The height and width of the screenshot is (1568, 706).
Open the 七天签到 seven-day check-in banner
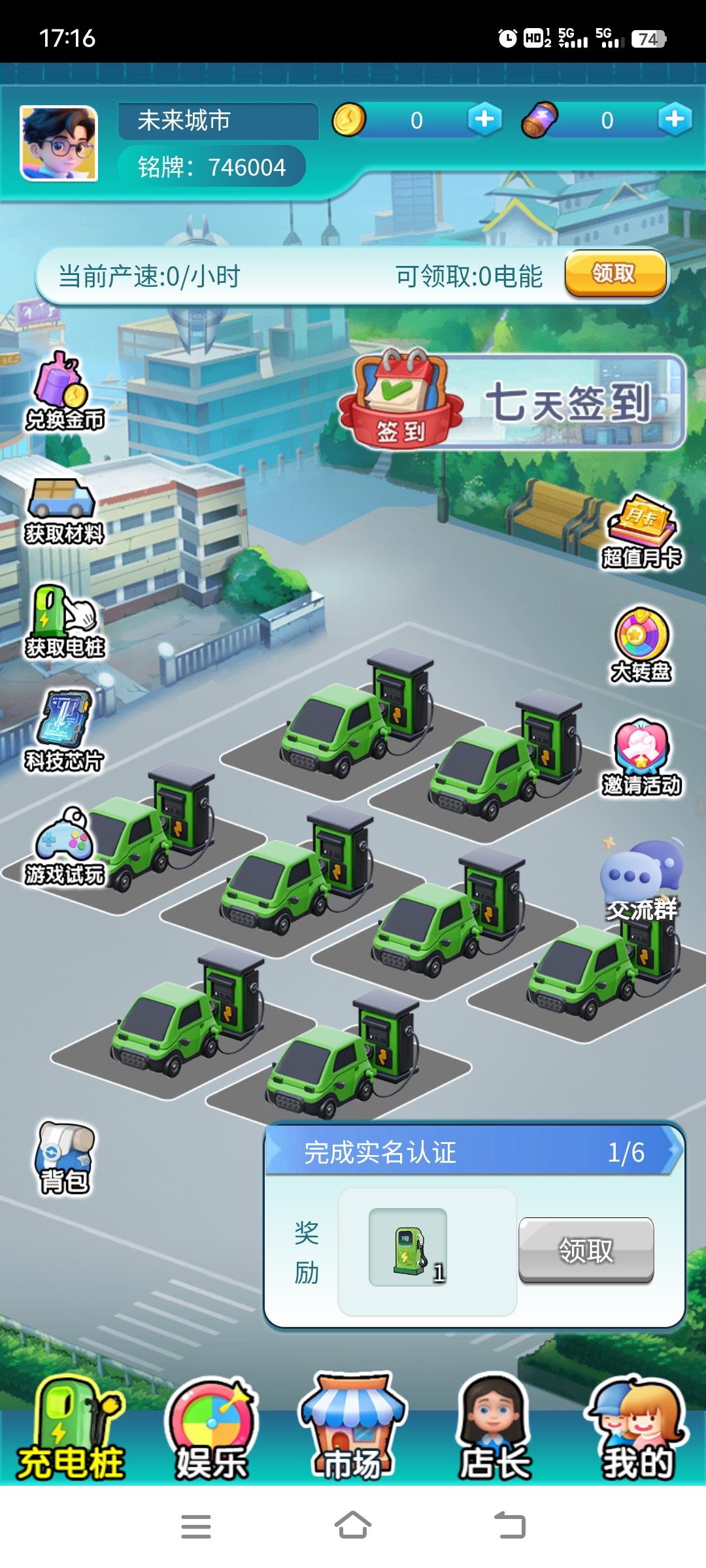click(513, 402)
